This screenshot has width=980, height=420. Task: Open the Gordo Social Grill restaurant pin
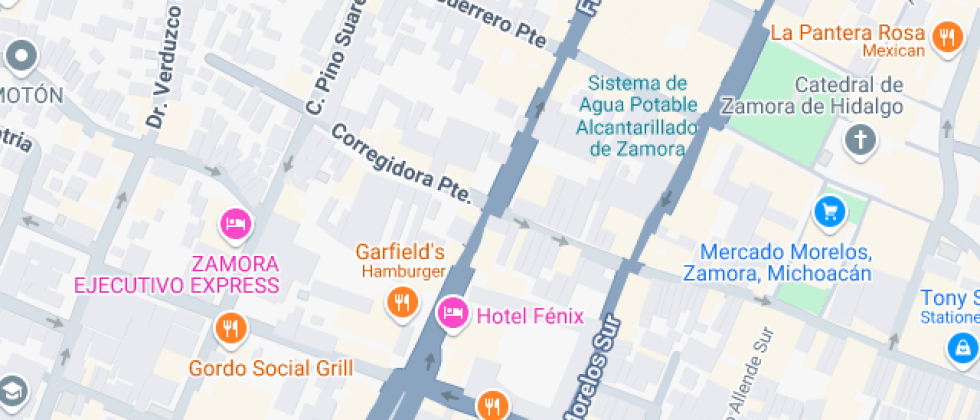coord(230,326)
